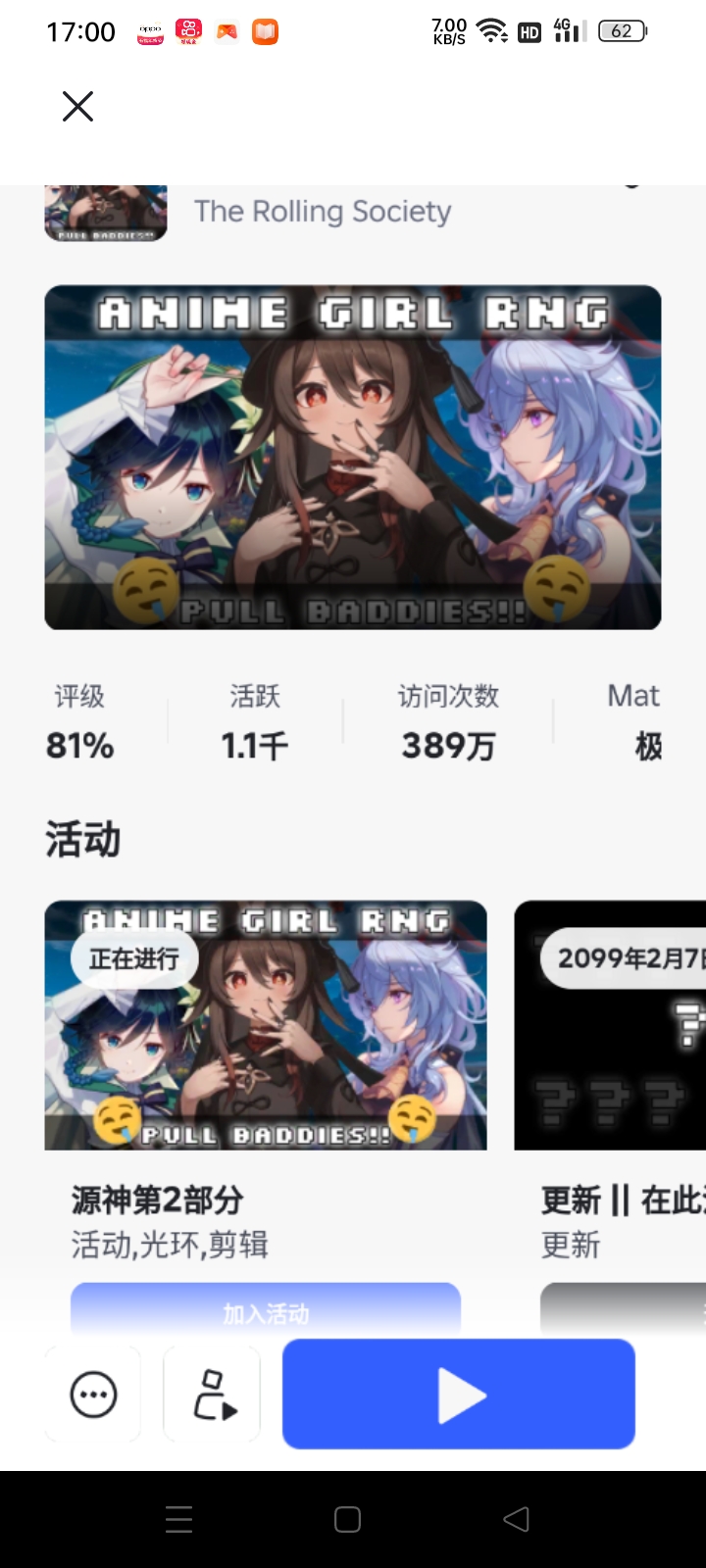Close this game details page
The width and height of the screenshot is (706, 1568).
coord(77,106)
